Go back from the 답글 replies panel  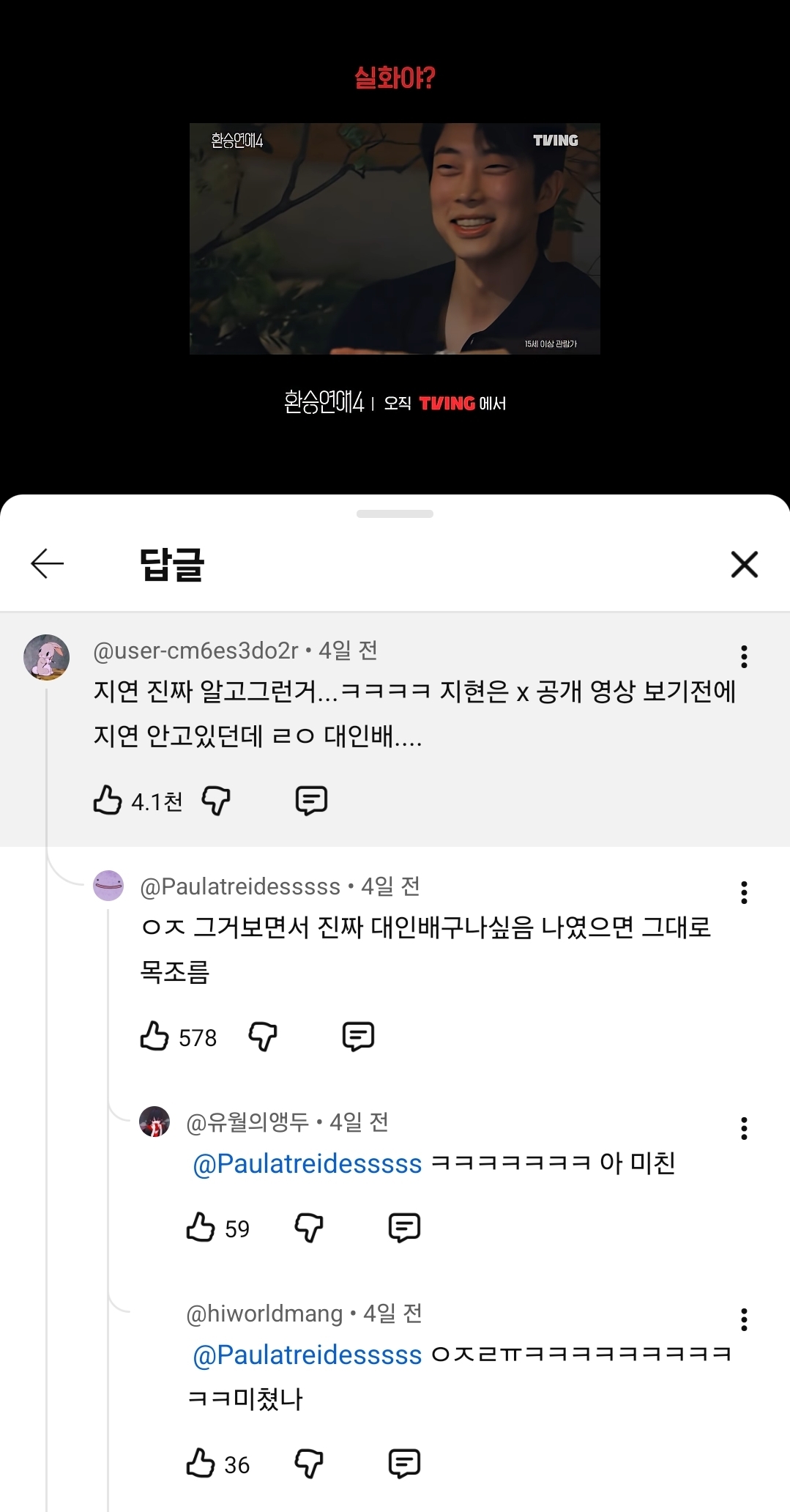(48, 563)
